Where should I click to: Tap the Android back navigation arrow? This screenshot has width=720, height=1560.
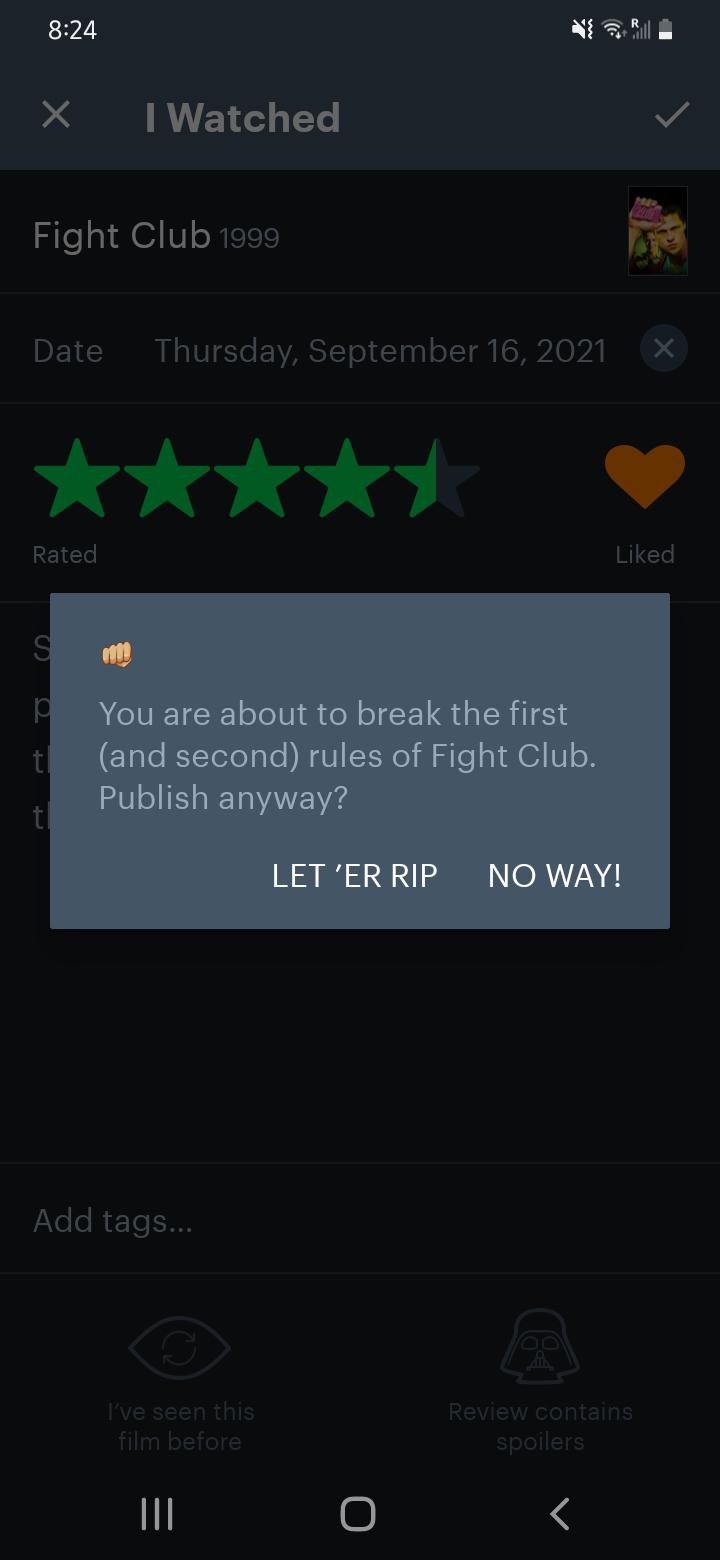click(x=558, y=1513)
